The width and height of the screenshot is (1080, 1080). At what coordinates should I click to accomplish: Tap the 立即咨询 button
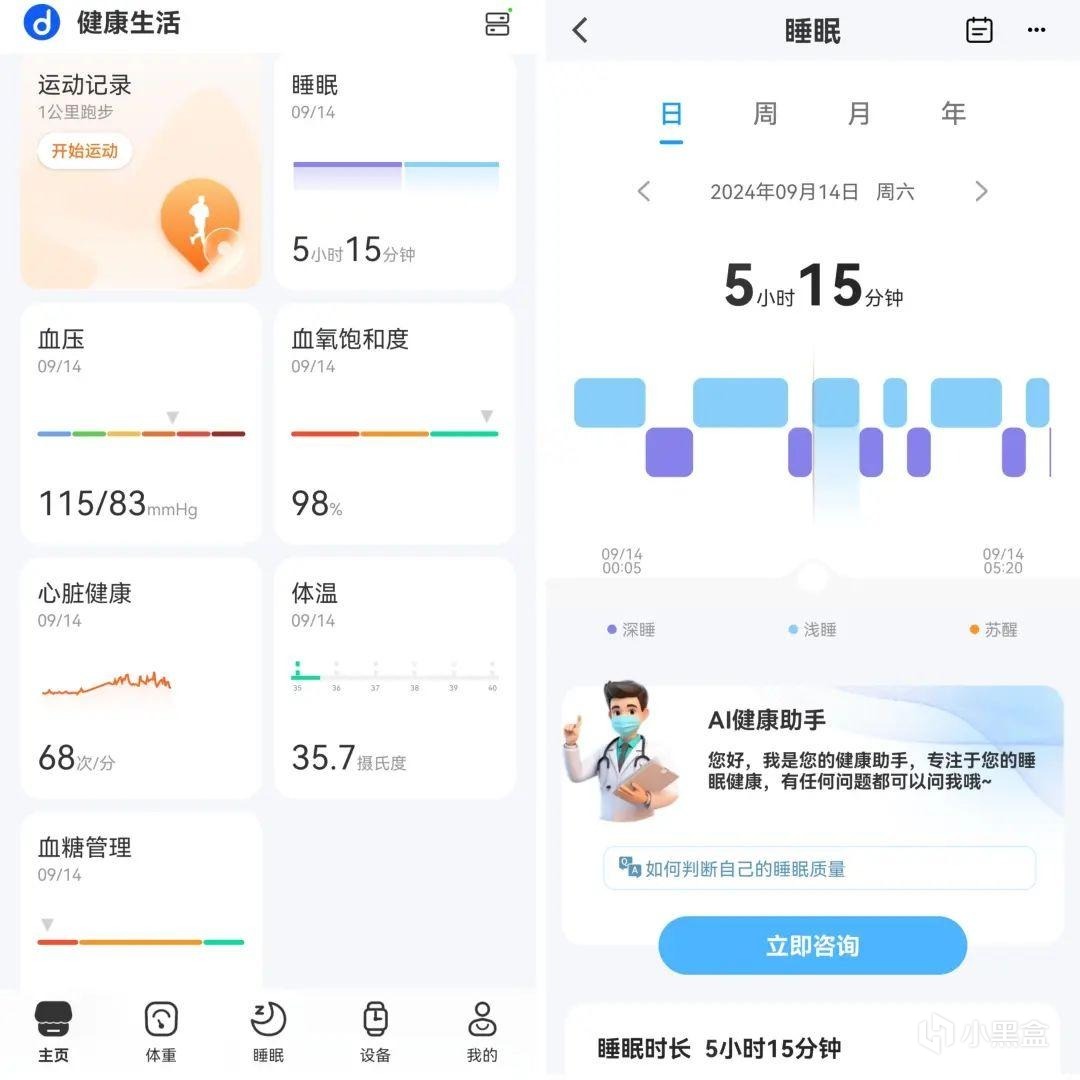coord(812,946)
